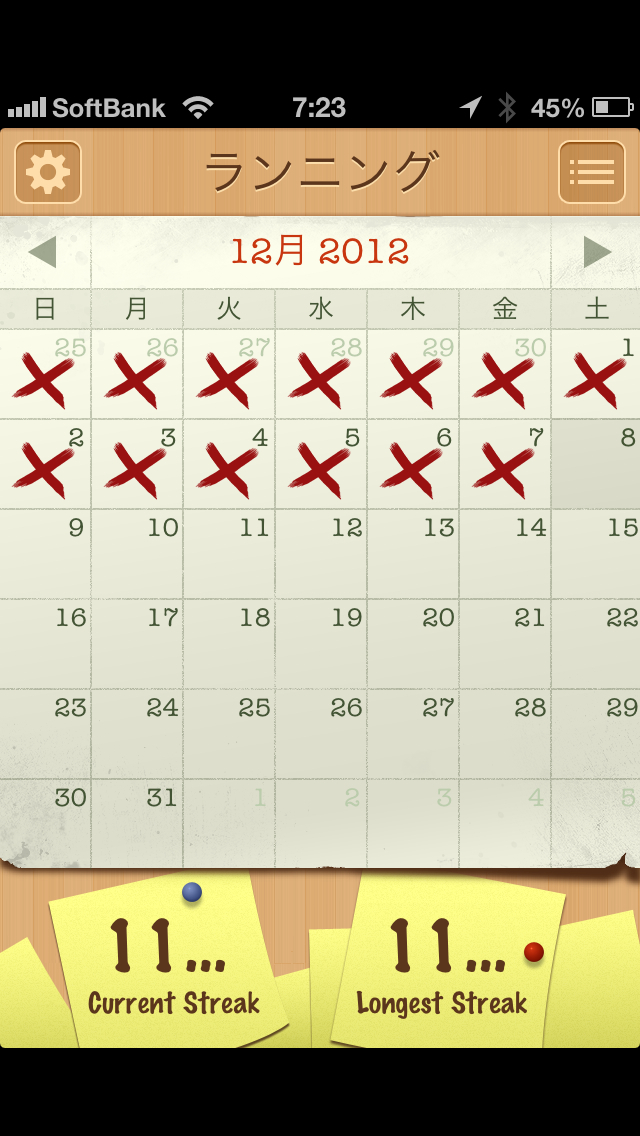Toggle the cross on December 1
The image size is (640, 1136).
coord(596,375)
